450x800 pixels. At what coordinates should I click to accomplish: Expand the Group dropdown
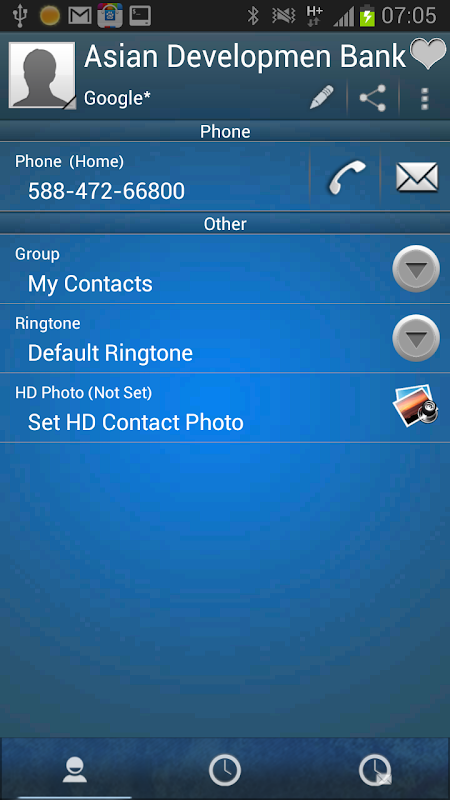pos(416,269)
